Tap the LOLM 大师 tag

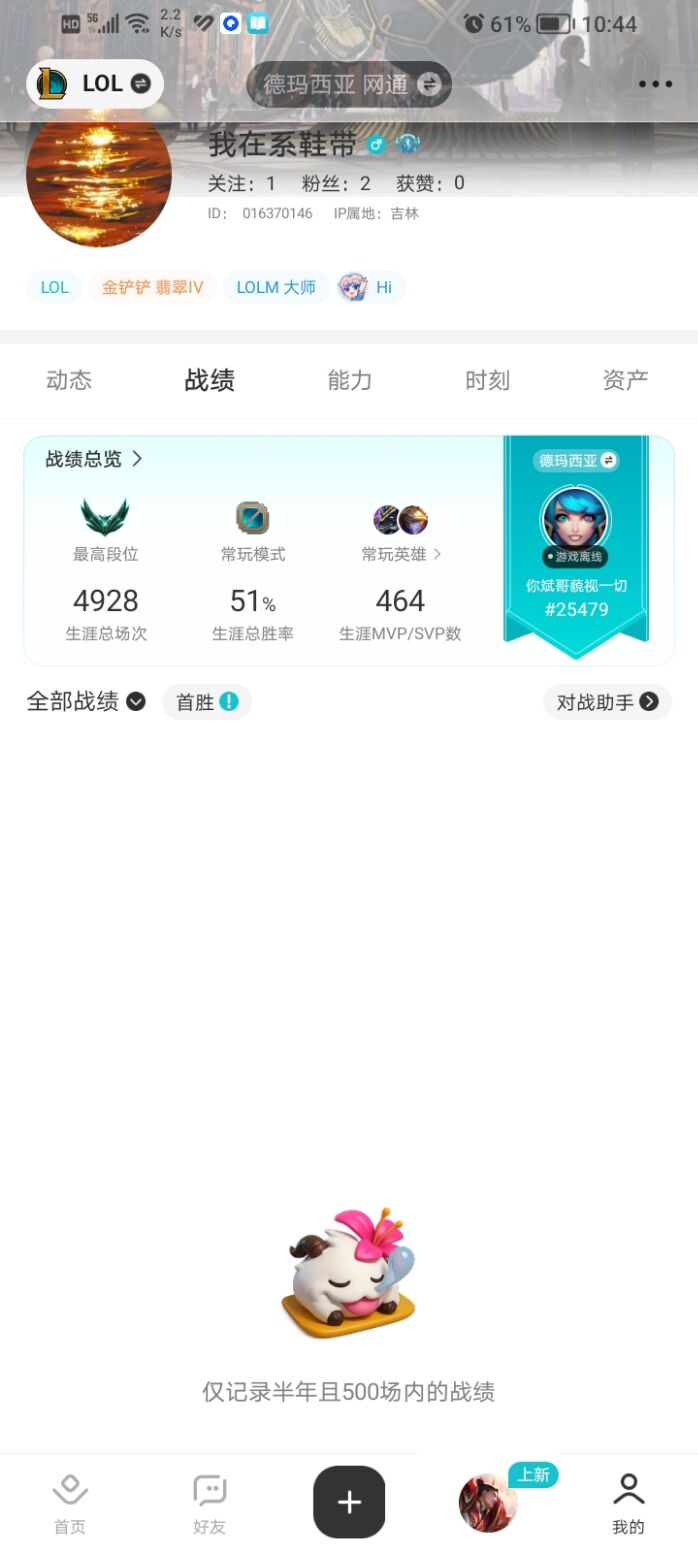click(x=276, y=288)
